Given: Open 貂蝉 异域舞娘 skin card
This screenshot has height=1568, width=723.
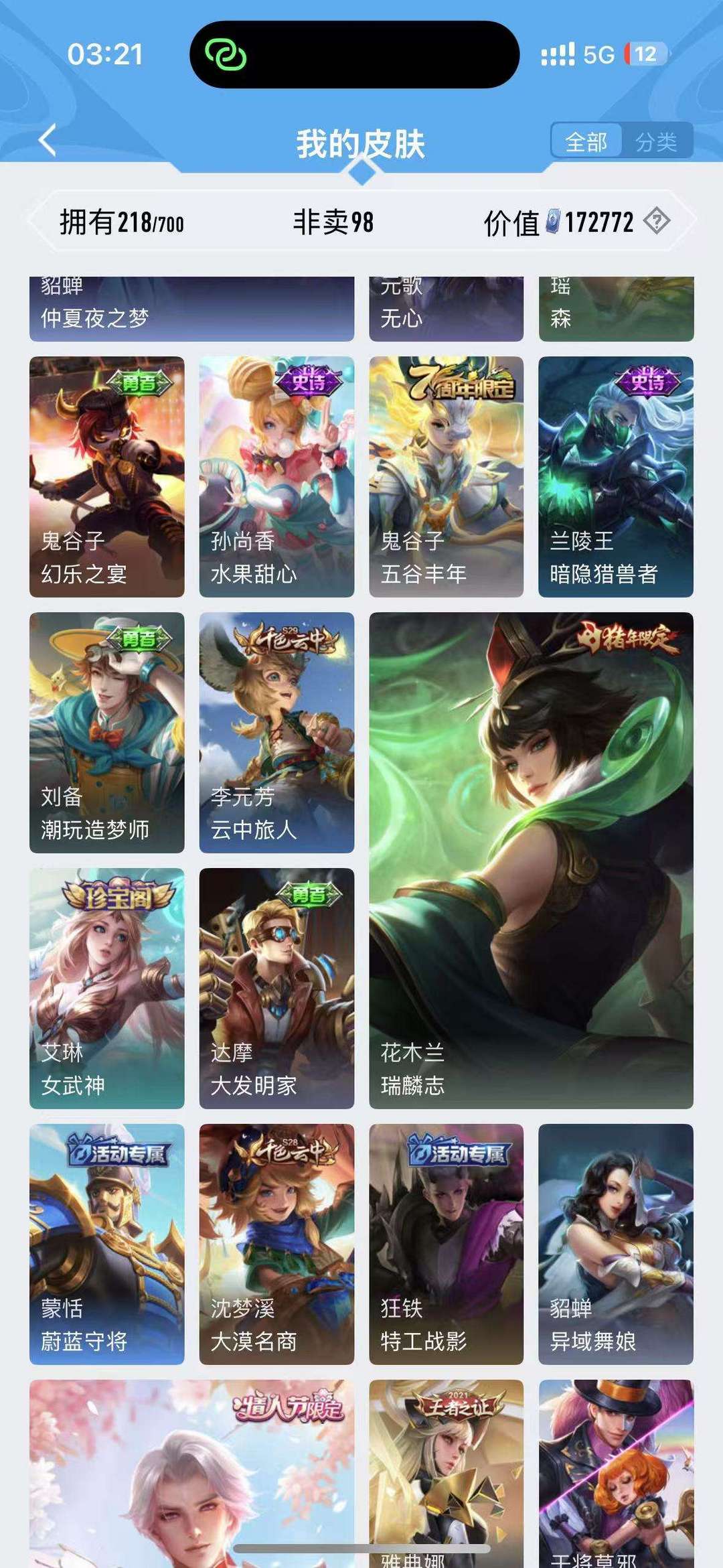Looking at the screenshot, I should (x=616, y=1244).
